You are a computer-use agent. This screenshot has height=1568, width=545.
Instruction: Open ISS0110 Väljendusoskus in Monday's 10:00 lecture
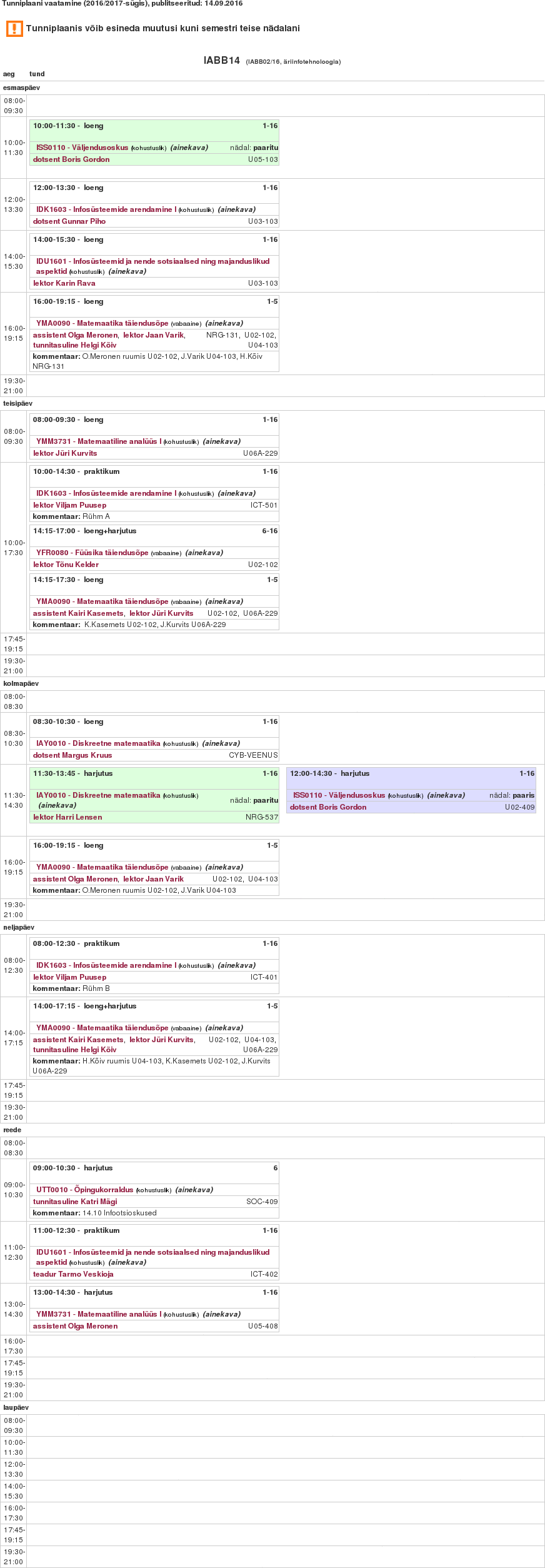82,148
